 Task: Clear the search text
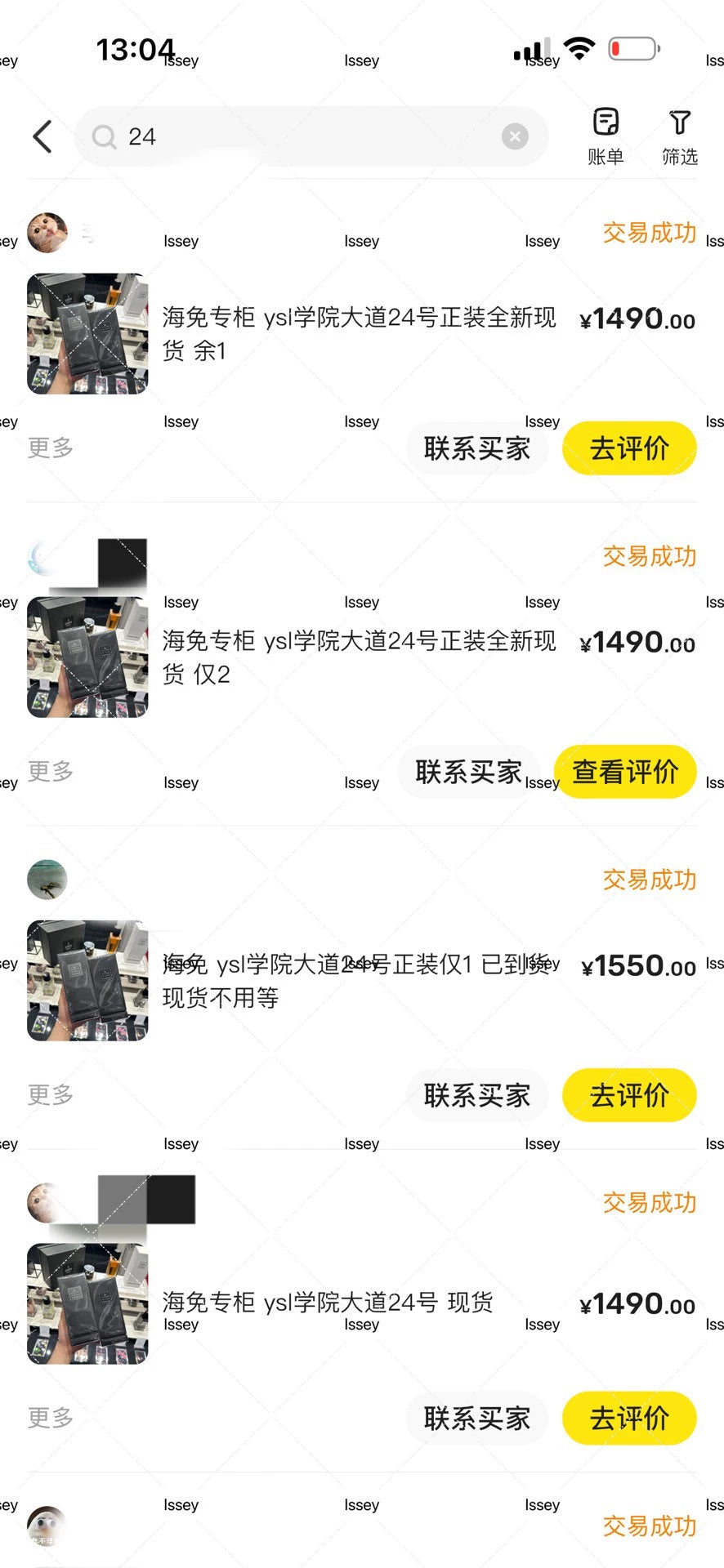pyautogui.click(x=515, y=136)
